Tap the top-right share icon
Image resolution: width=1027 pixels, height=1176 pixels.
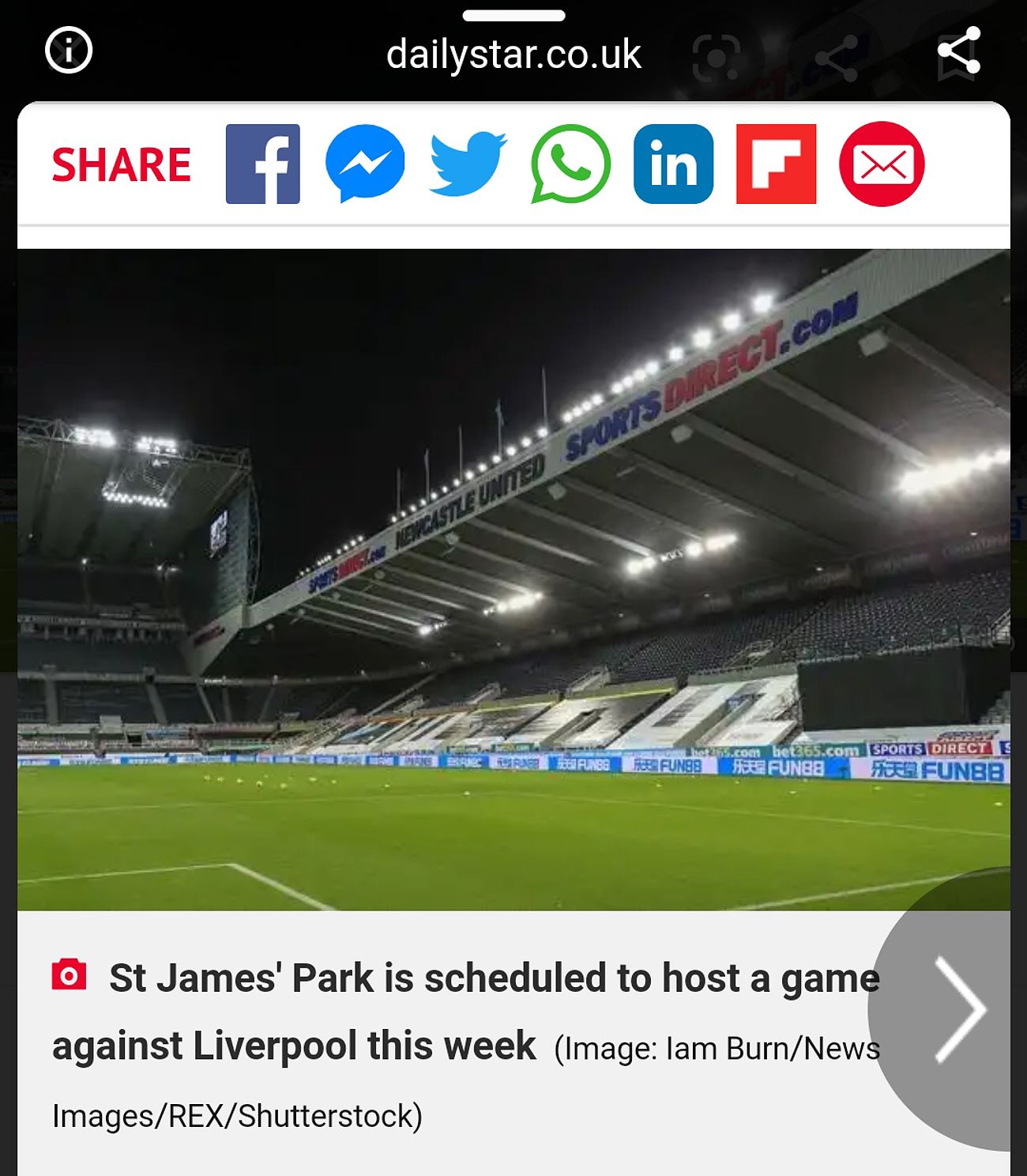(958, 51)
